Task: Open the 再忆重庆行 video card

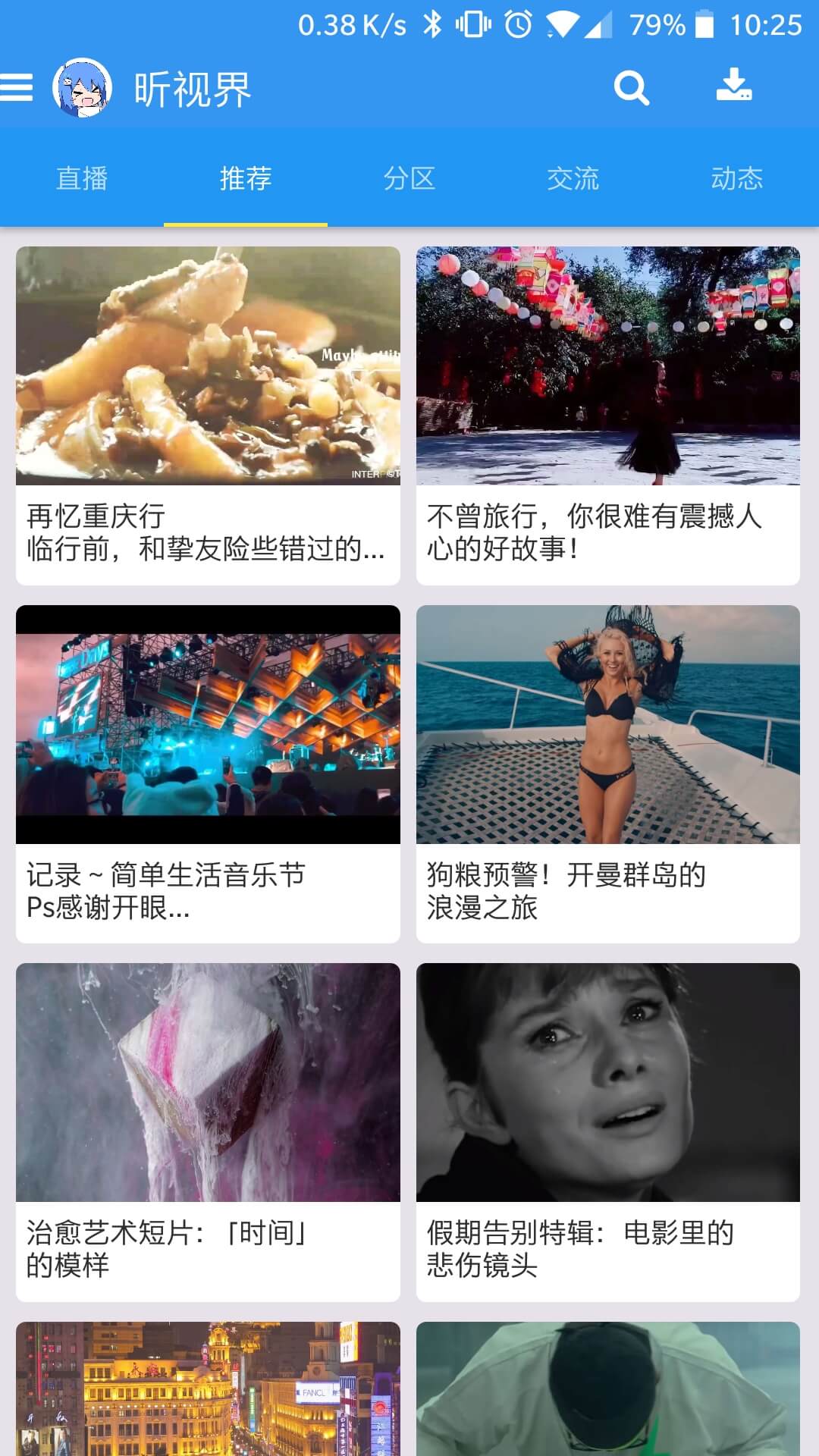Action: coord(208,415)
